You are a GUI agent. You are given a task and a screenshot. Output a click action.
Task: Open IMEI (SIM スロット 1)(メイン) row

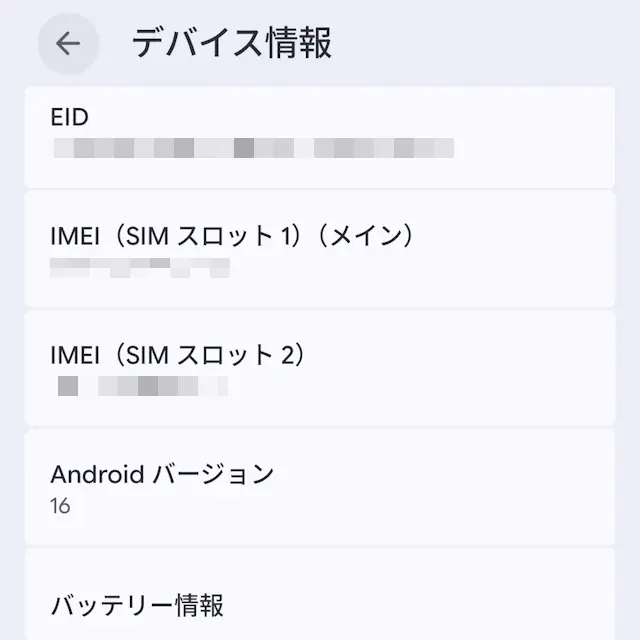click(320, 249)
